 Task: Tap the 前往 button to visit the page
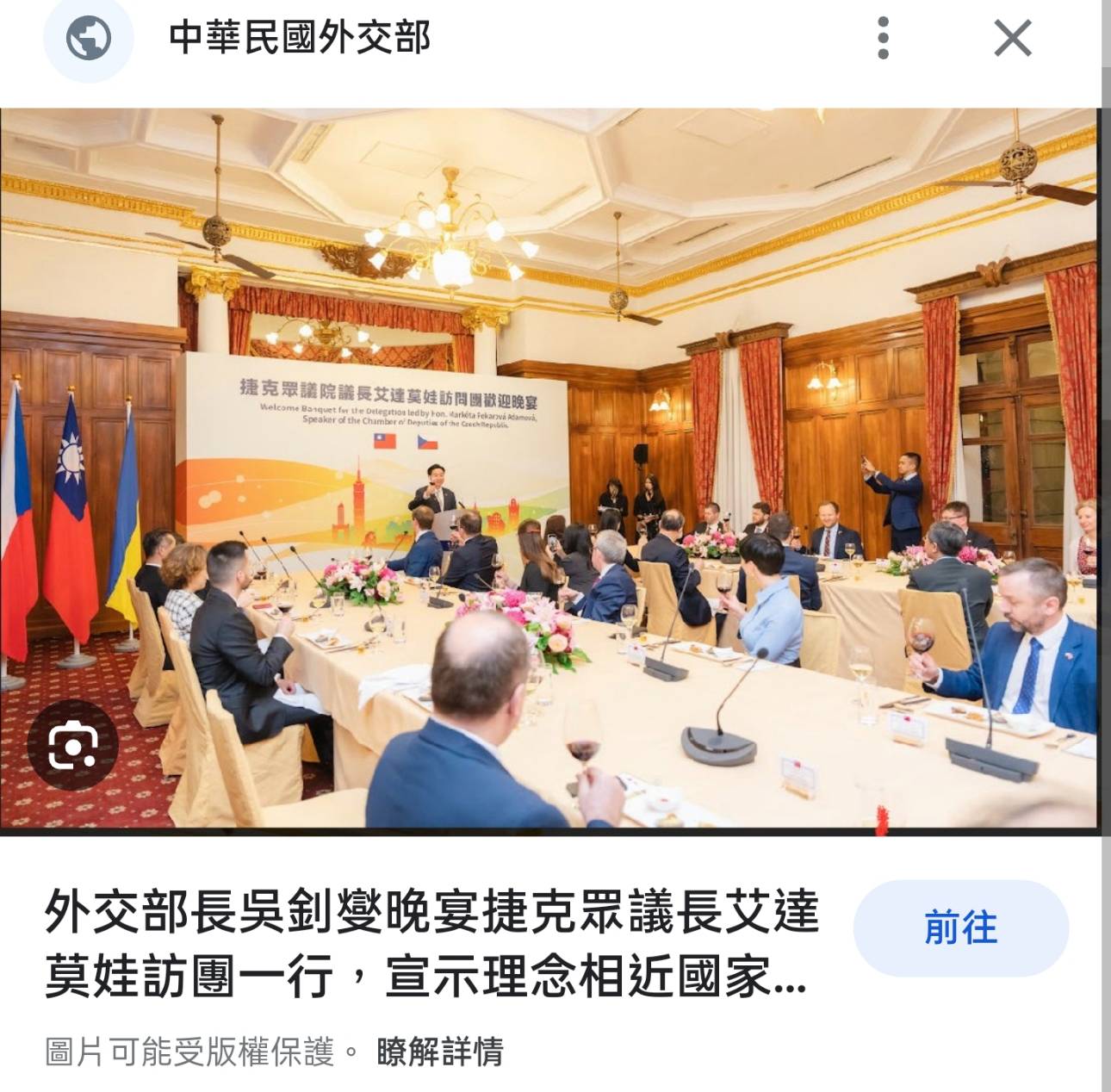point(960,928)
